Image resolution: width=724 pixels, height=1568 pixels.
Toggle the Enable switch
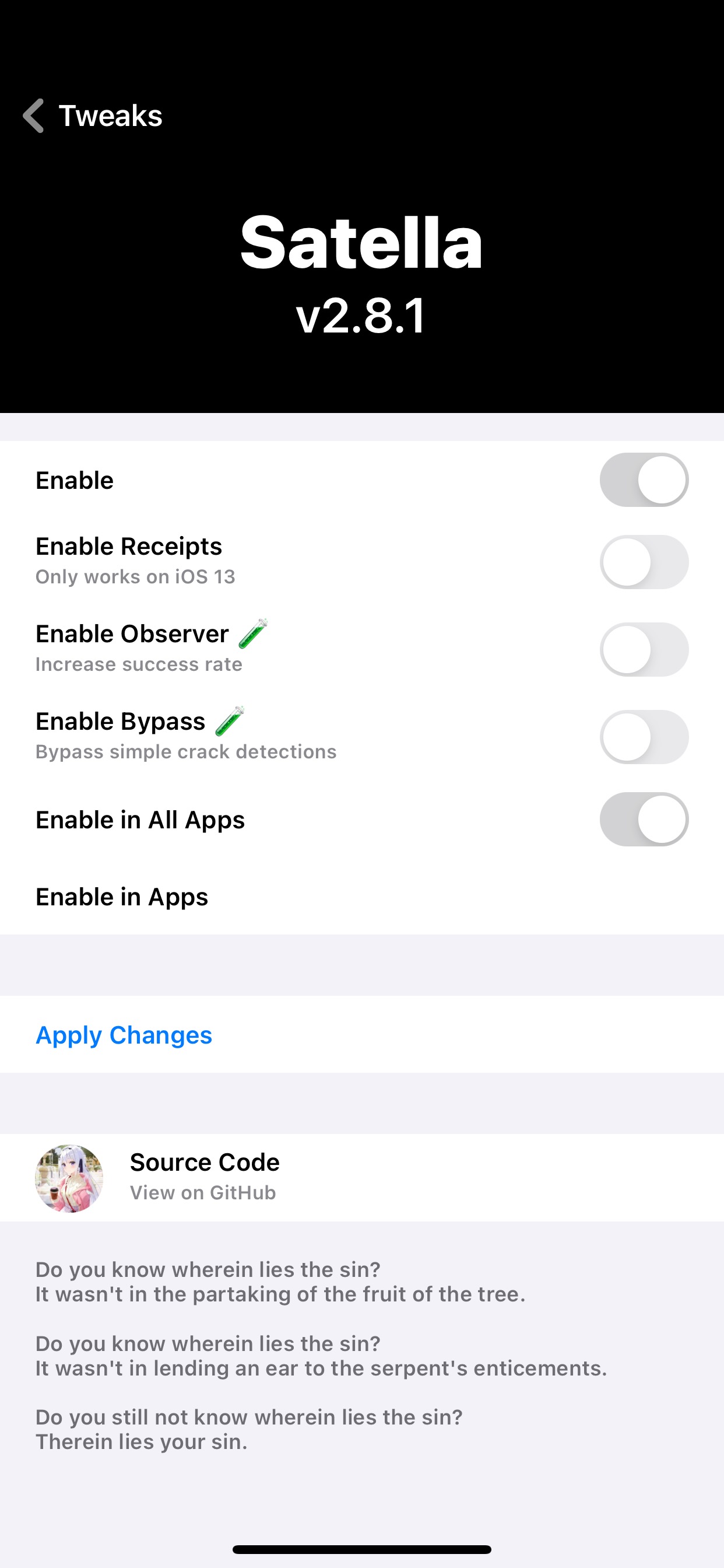[x=644, y=480]
